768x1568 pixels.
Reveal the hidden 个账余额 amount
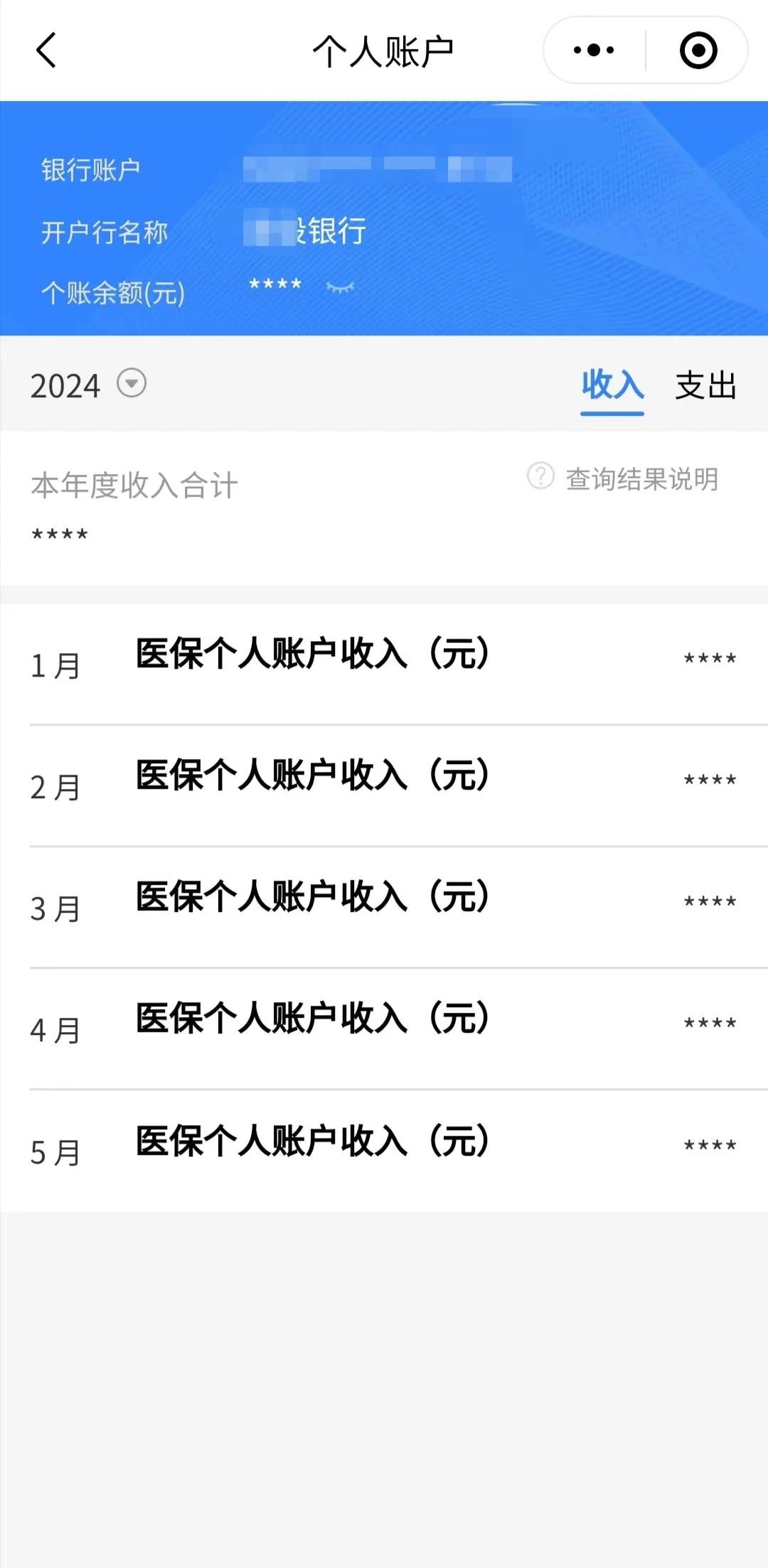point(340,286)
